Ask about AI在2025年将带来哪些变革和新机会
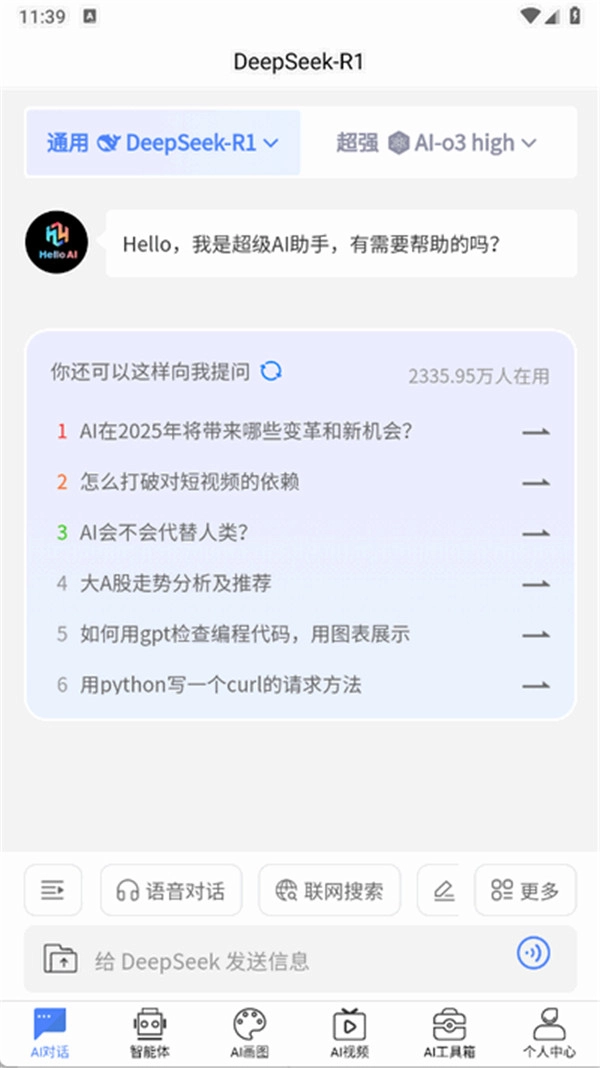The image size is (600, 1068). coord(247,431)
